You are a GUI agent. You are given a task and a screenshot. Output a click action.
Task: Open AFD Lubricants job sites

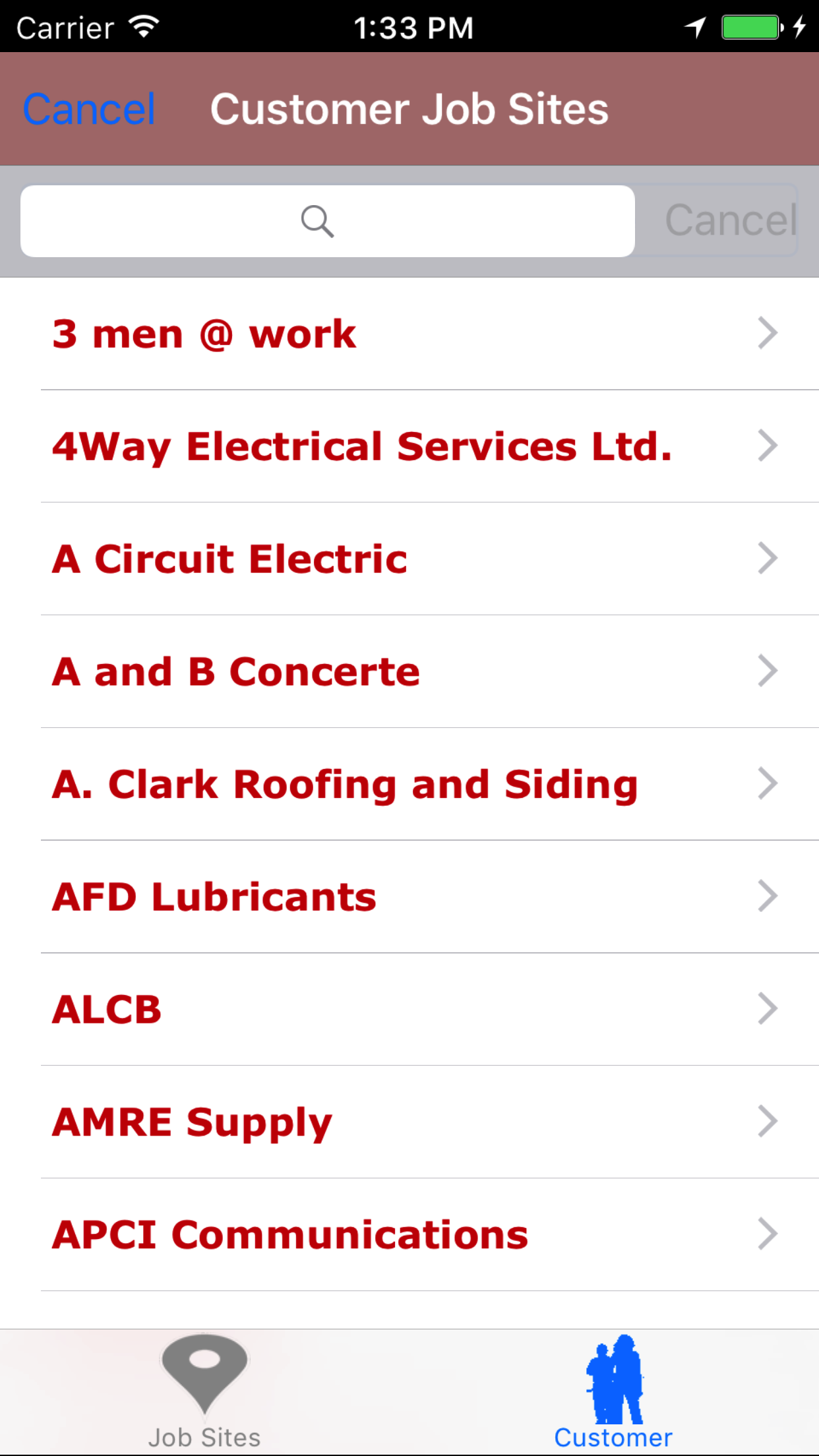409,897
